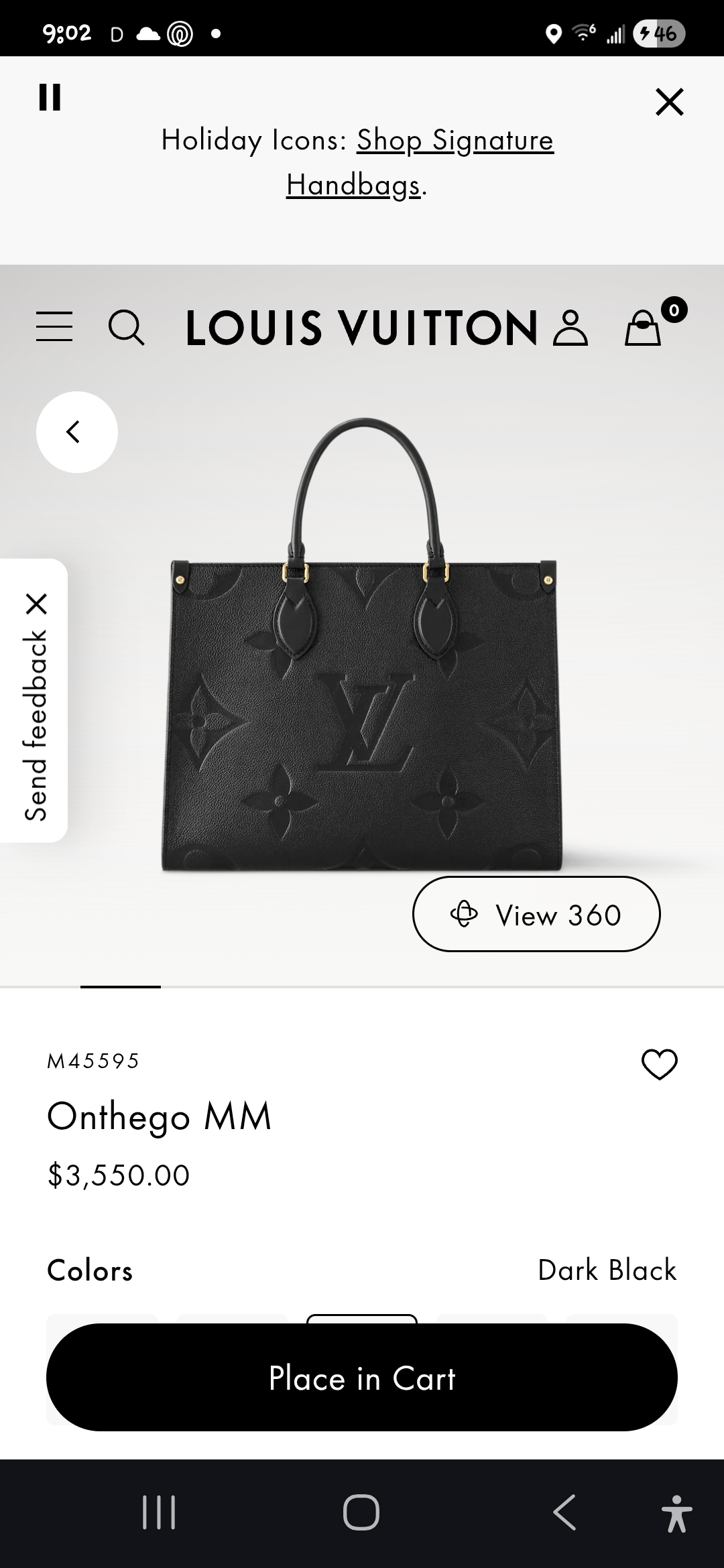Image resolution: width=724 pixels, height=1568 pixels.
Task: Pause the holiday banner rotation
Action: pyautogui.click(x=50, y=97)
